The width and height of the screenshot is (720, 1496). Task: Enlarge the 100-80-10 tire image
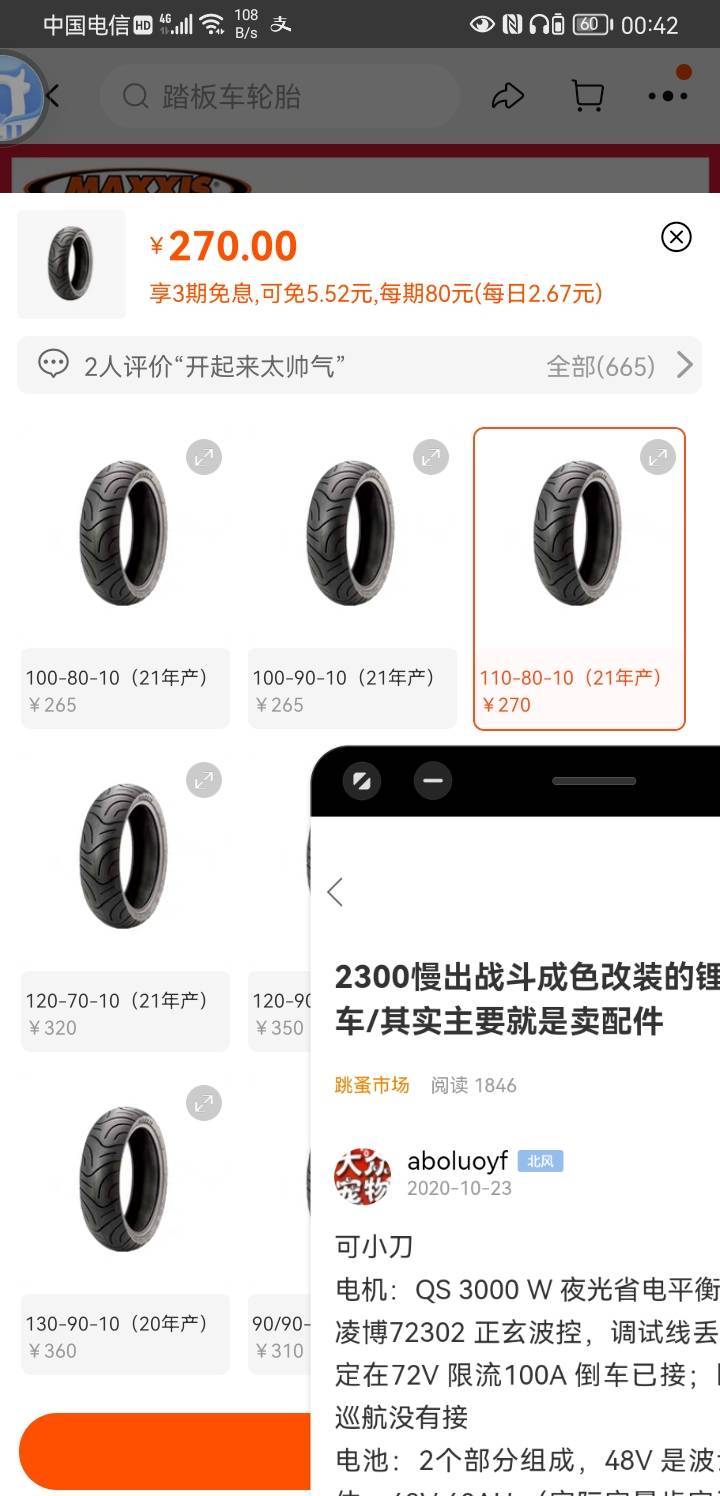(204, 457)
